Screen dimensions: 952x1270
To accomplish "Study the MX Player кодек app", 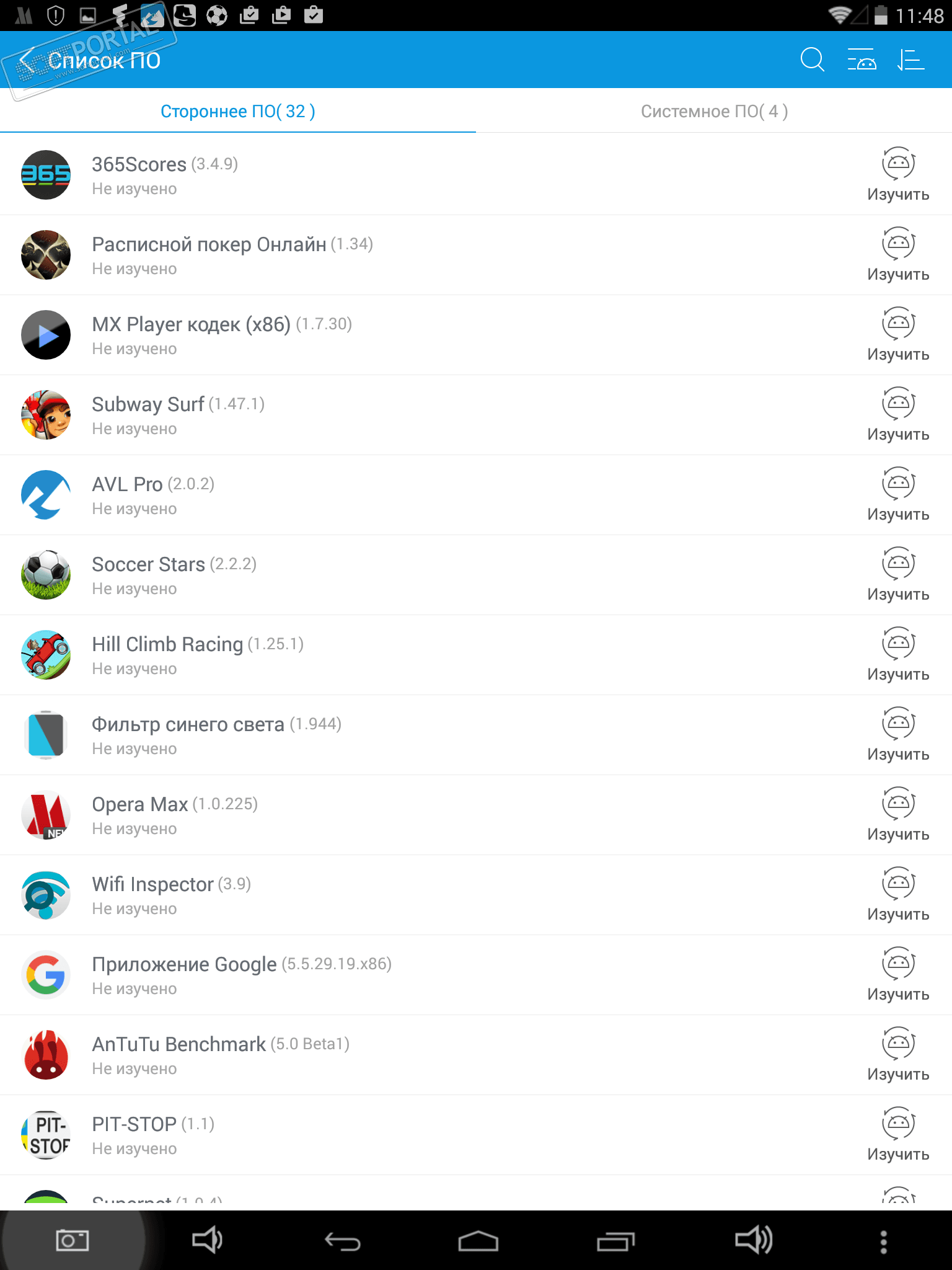I will pyautogui.click(x=898, y=335).
